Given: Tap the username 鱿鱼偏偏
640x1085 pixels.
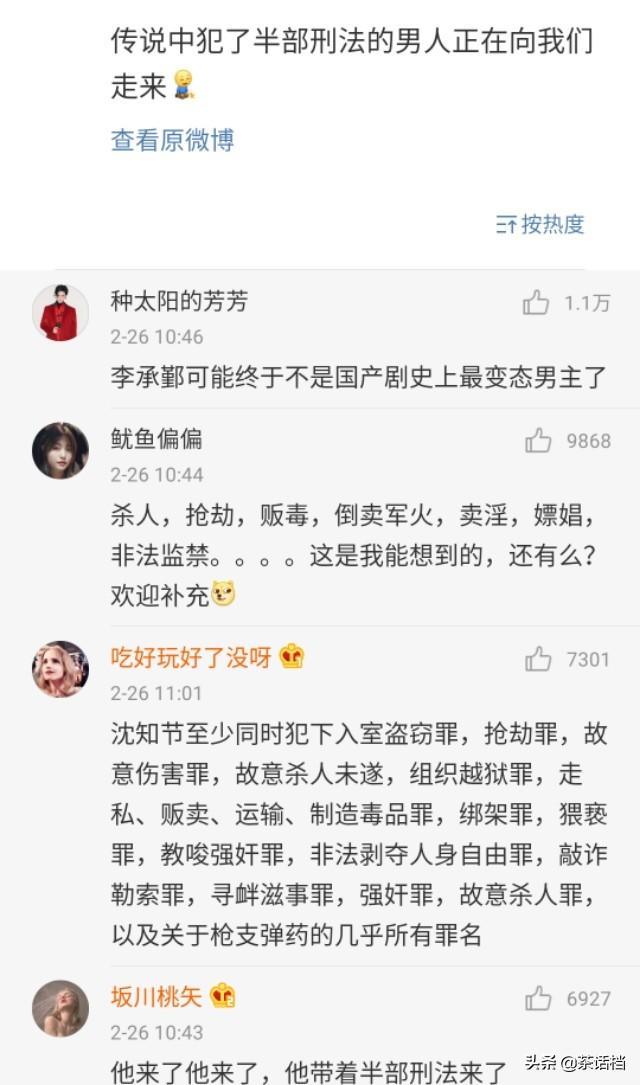Looking at the screenshot, I should [x=157, y=438].
